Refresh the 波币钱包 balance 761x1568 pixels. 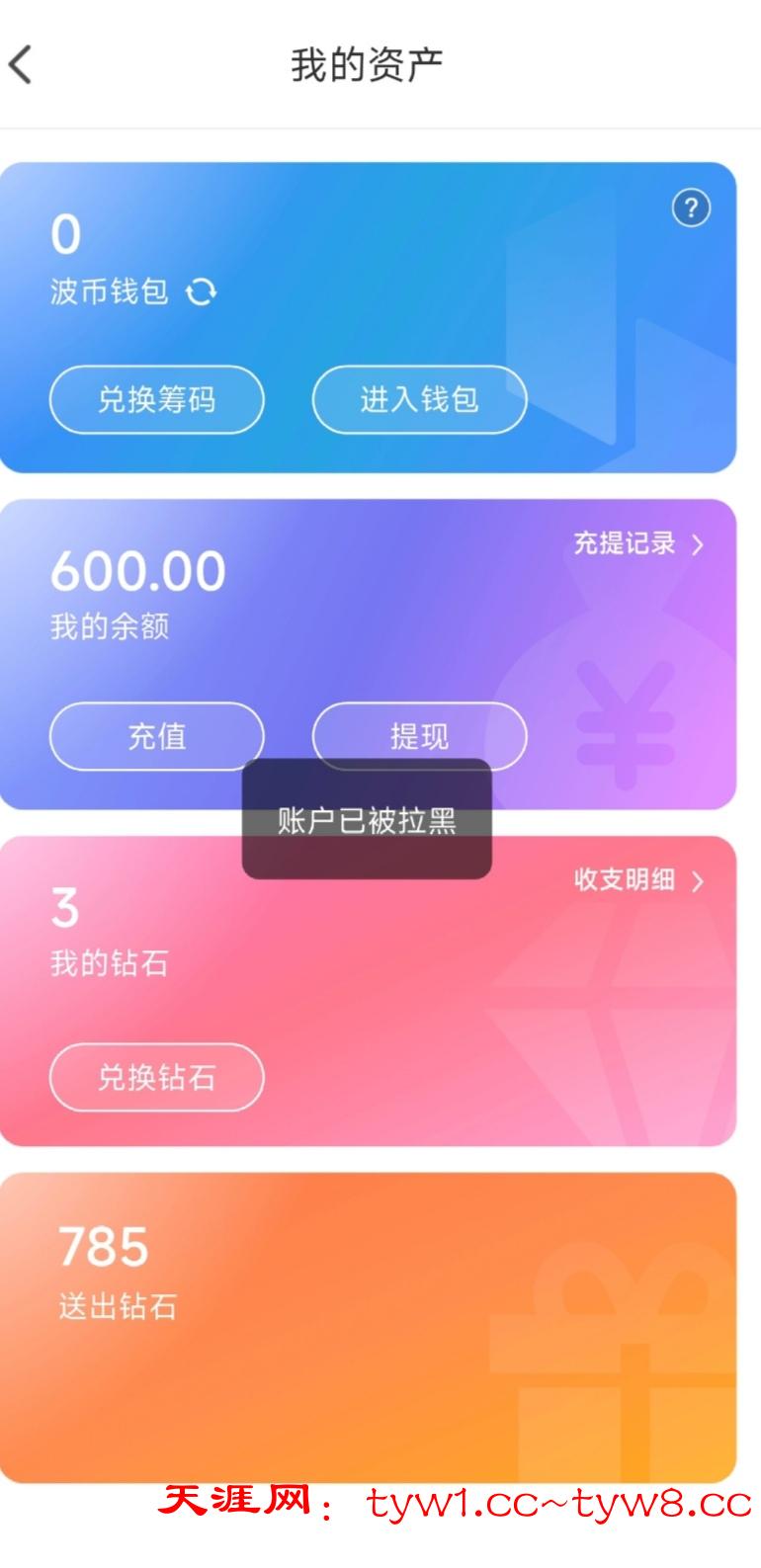(201, 291)
